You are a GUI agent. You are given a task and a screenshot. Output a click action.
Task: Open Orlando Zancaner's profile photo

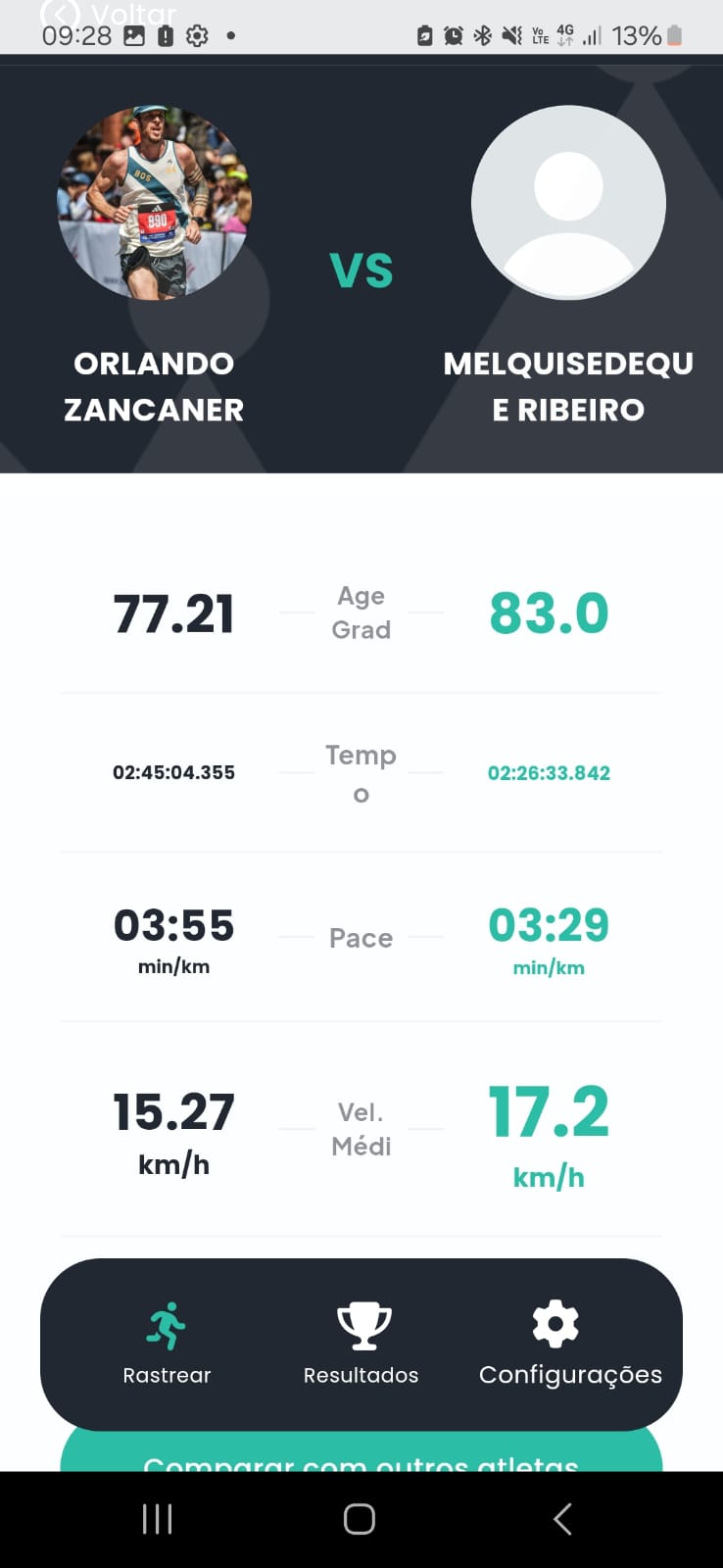coord(155,203)
